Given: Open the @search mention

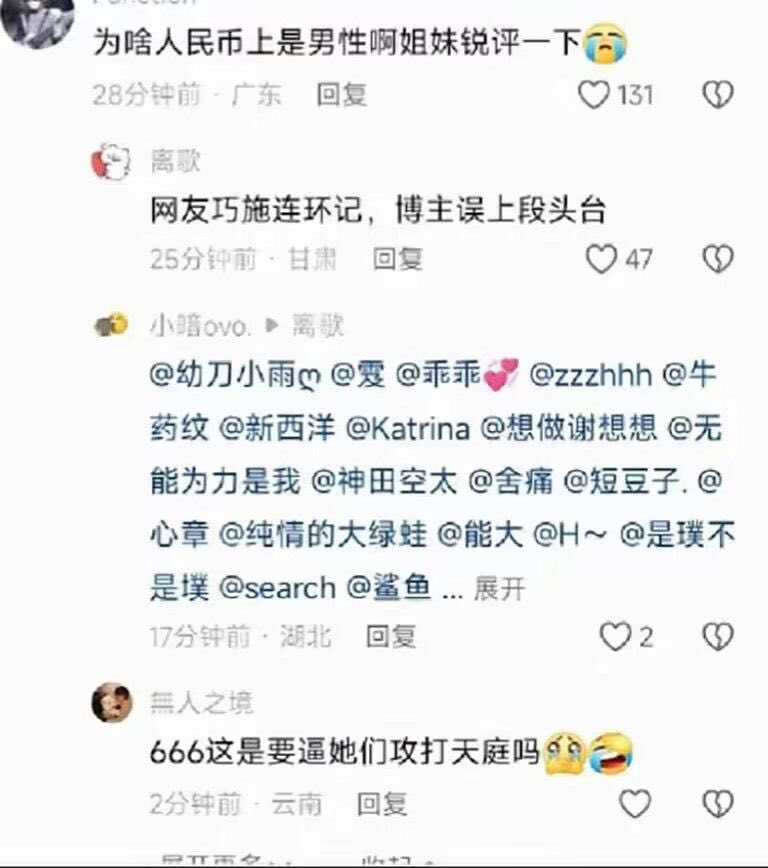Looking at the screenshot, I should (x=276, y=588).
